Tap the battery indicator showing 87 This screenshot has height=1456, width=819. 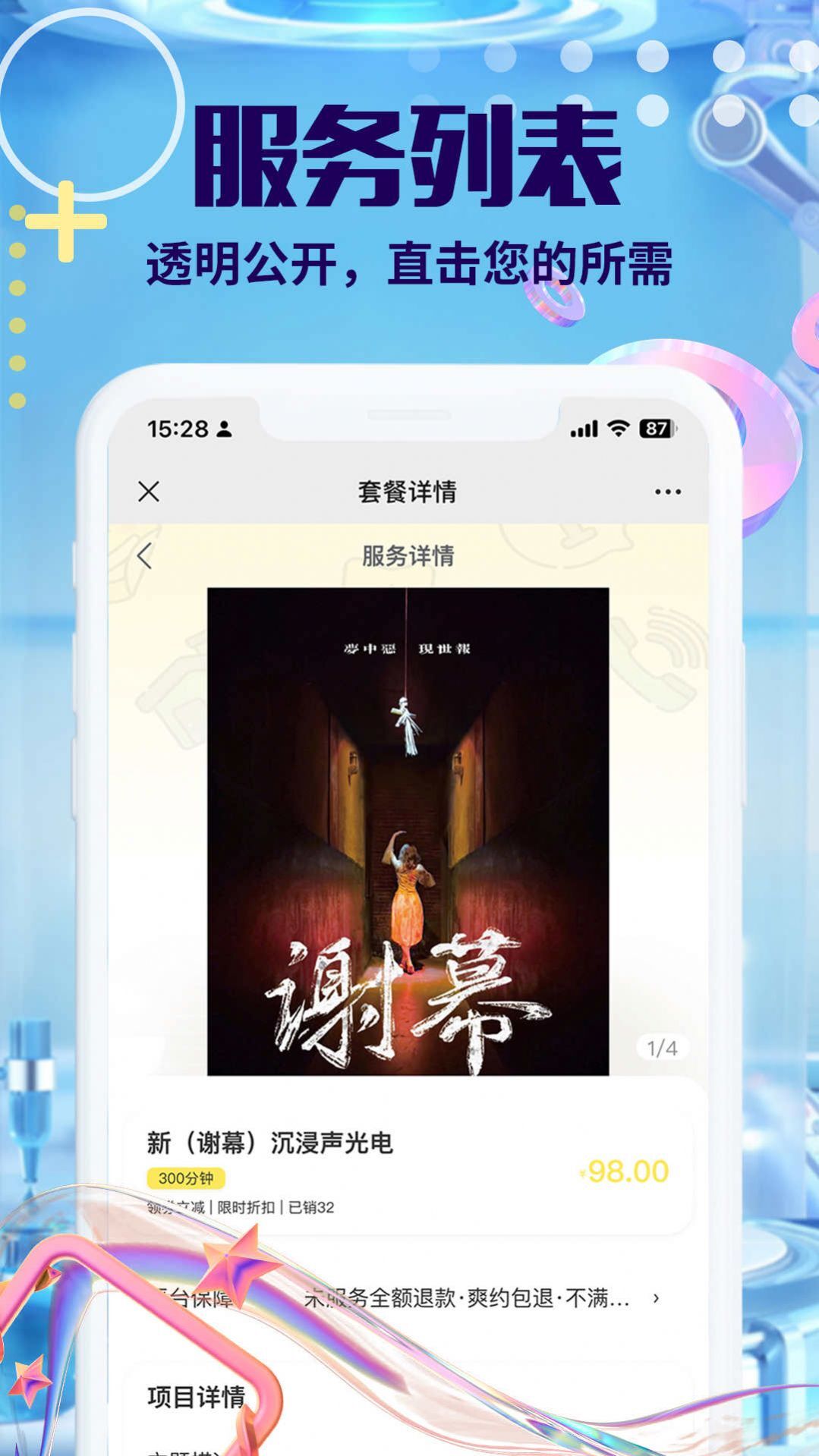(x=659, y=427)
